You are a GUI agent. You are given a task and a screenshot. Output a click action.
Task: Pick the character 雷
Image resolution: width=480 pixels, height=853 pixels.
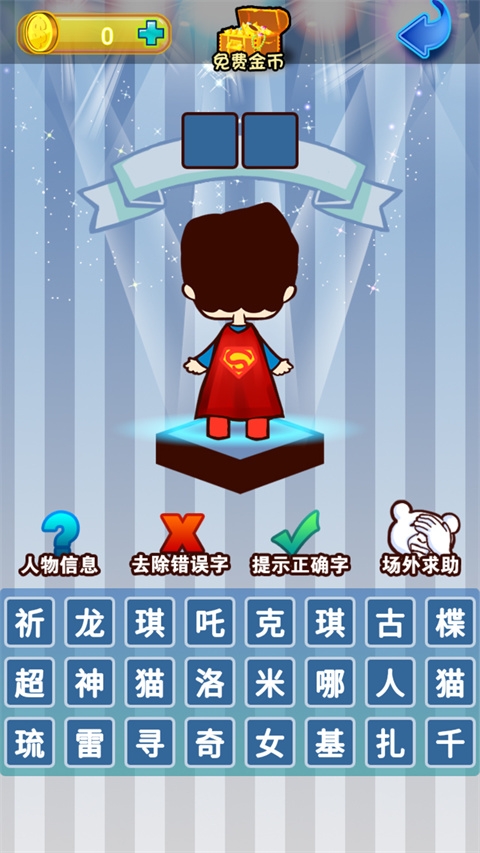coord(90,743)
